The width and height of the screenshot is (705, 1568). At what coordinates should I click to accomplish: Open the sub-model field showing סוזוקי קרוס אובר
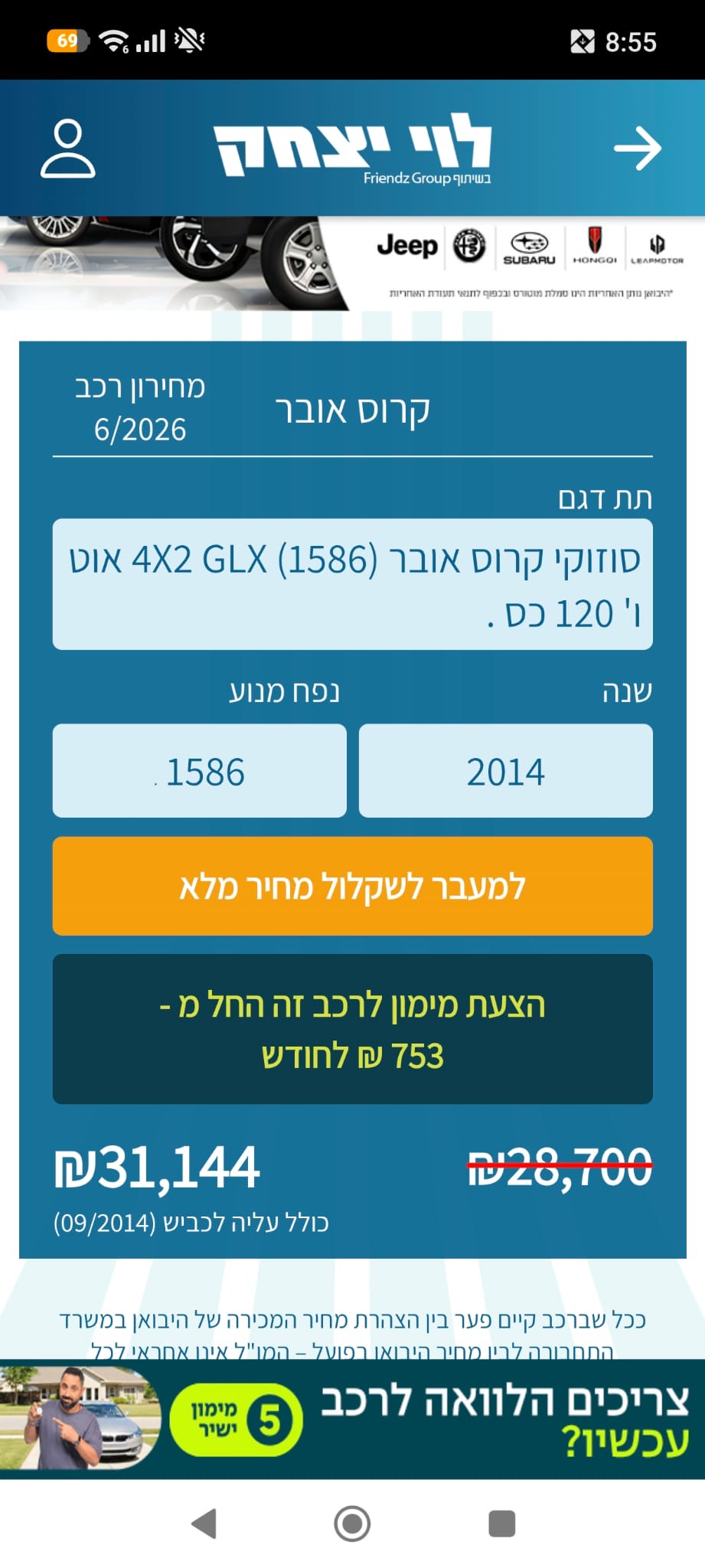(352, 584)
